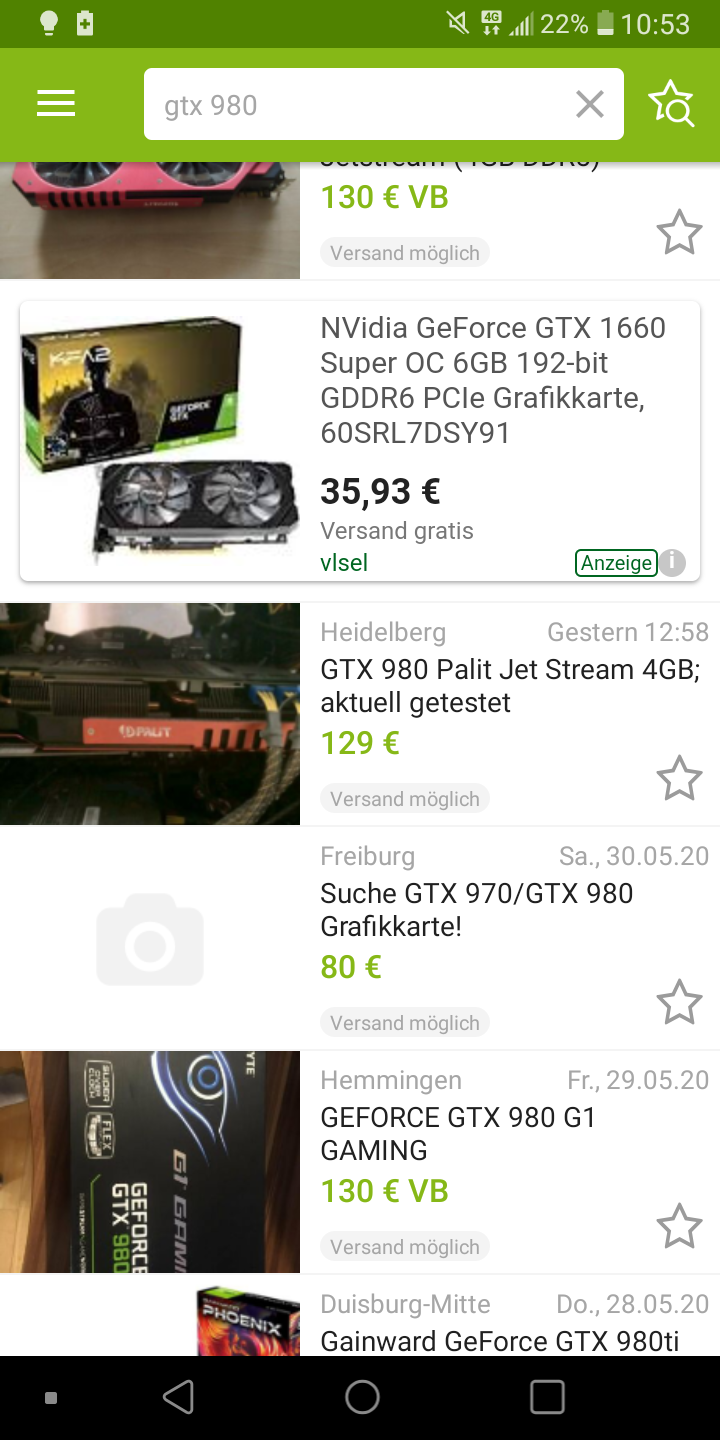Save this search with the star-magnifier icon
This screenshot has width=720, height=1440.
tap(671, 104)
